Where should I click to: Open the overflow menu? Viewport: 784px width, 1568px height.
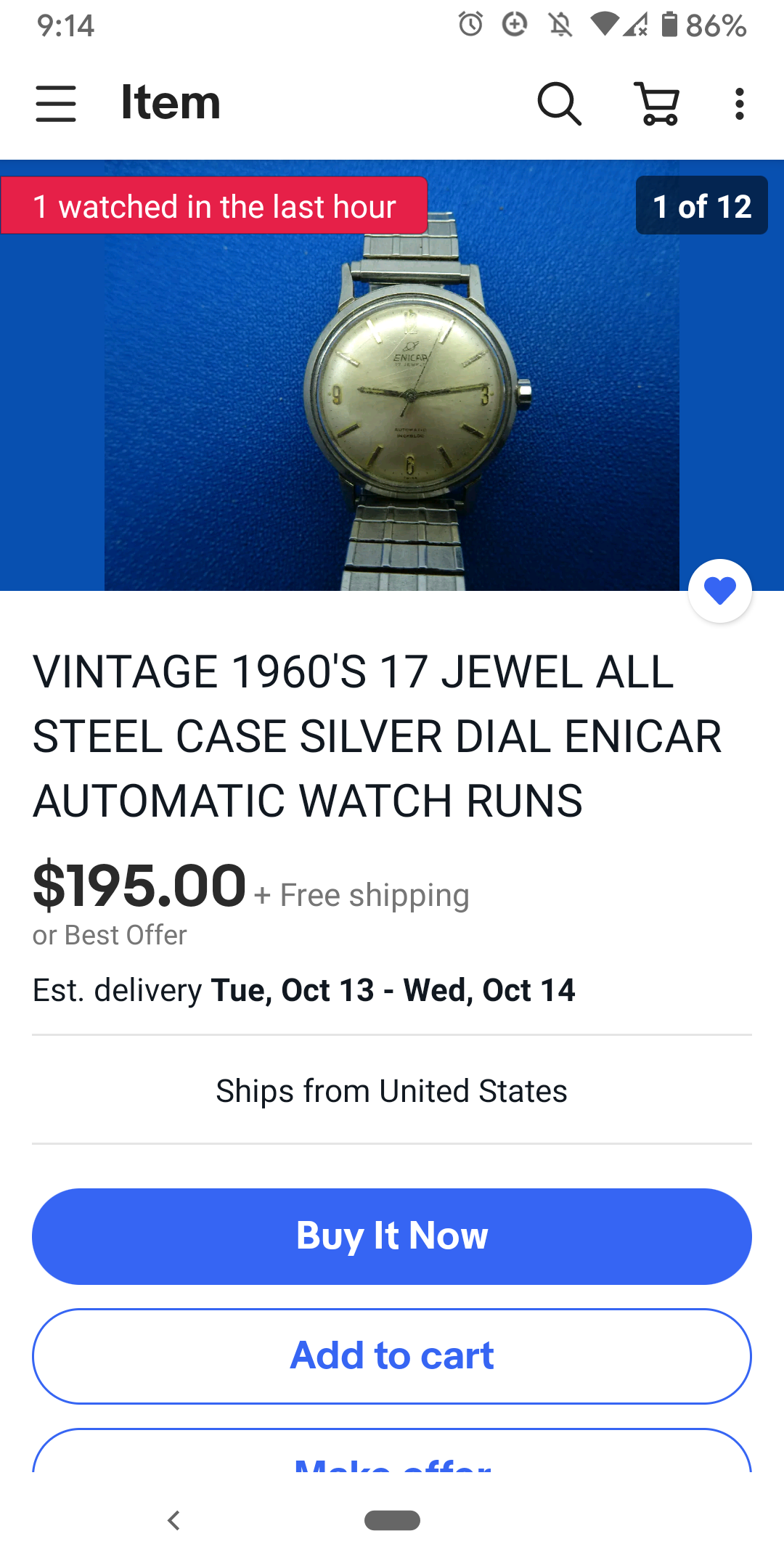pyautogui.click(x=739, y=104)
